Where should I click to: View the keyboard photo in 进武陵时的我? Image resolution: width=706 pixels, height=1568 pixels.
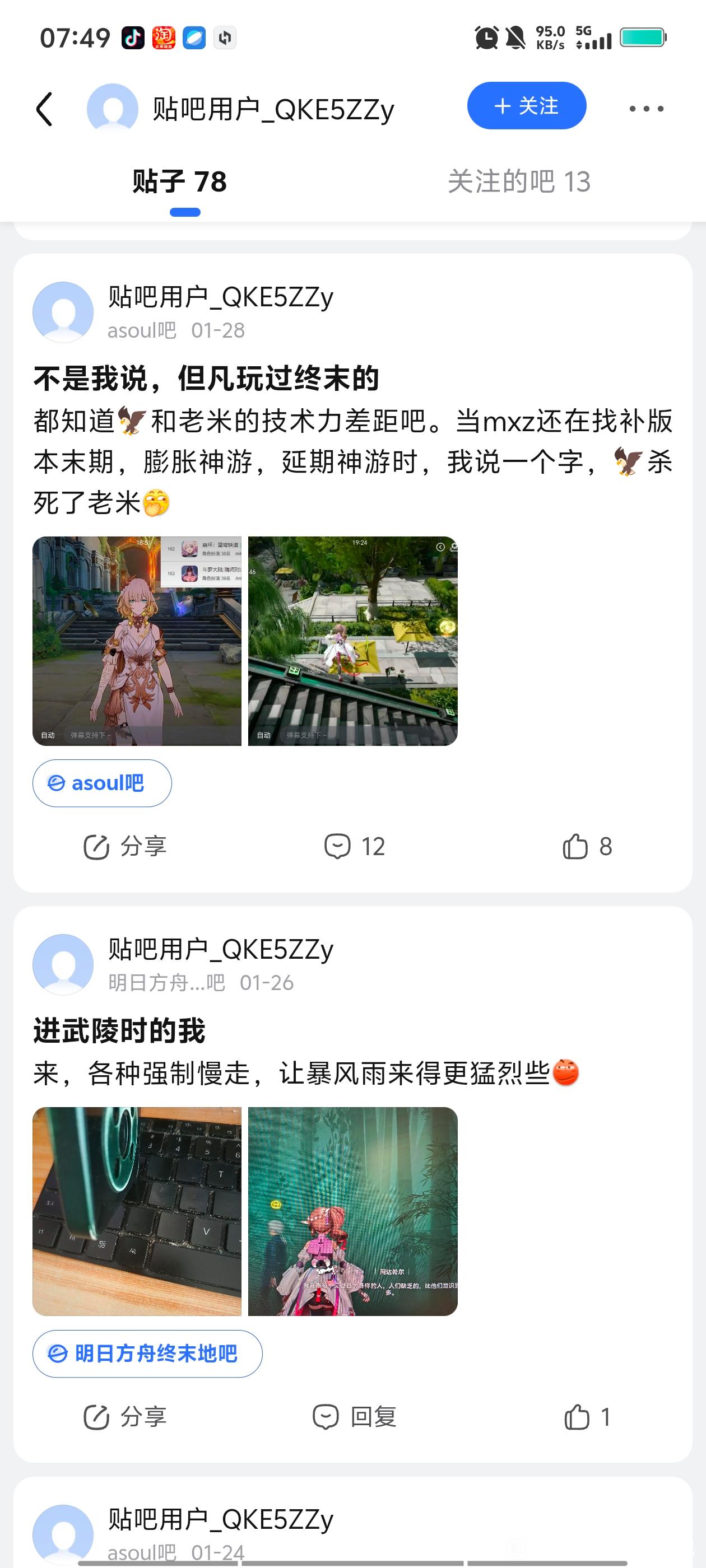pyautogui.click(x=137, y=1211)
